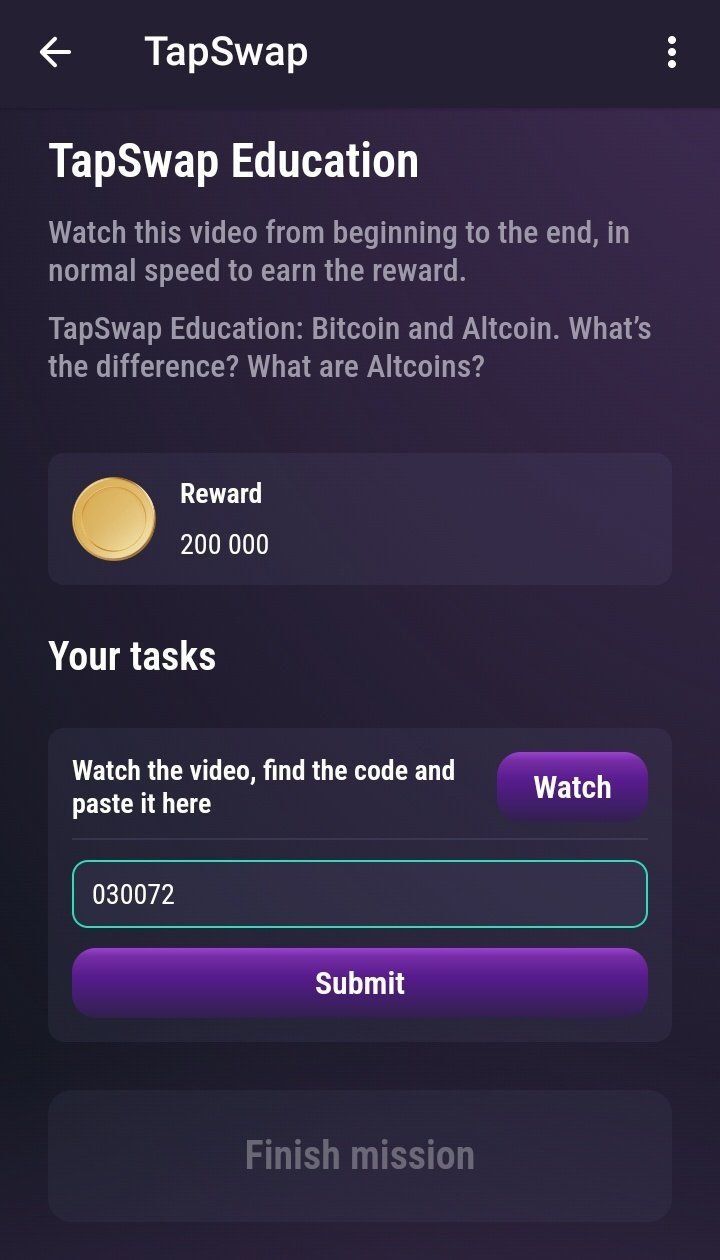This screenshot has width=720, height=1260.
Task: Select the vertical dots menu icon top right
Action: [672, 52]
